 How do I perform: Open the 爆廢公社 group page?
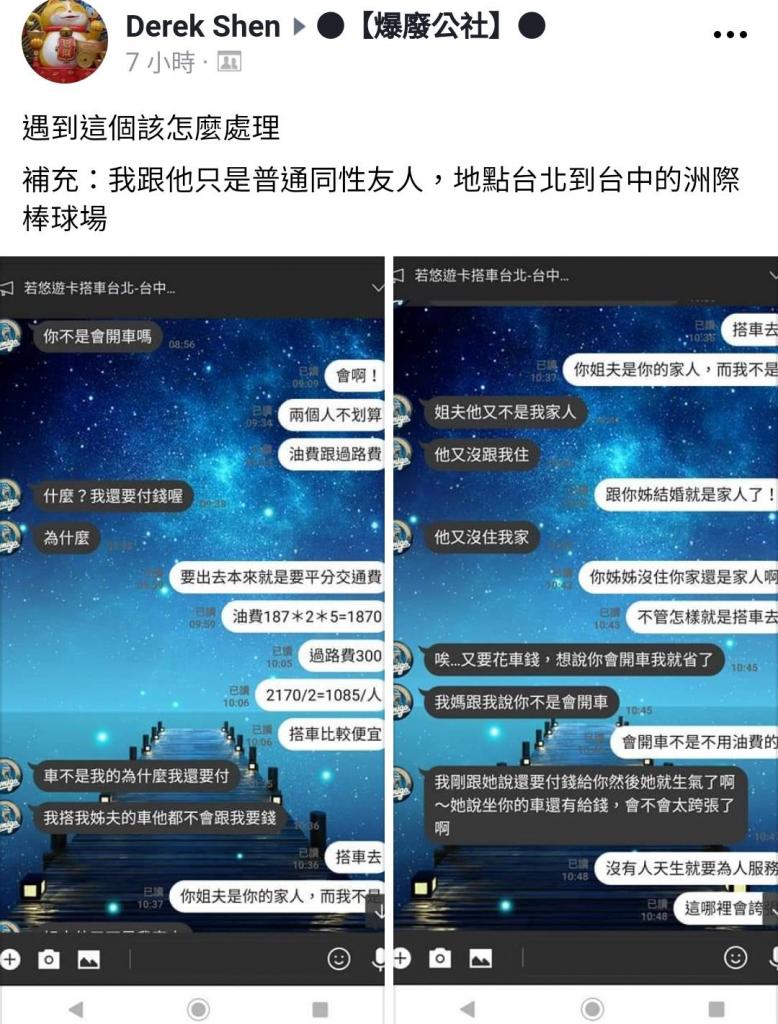point(432,27)
